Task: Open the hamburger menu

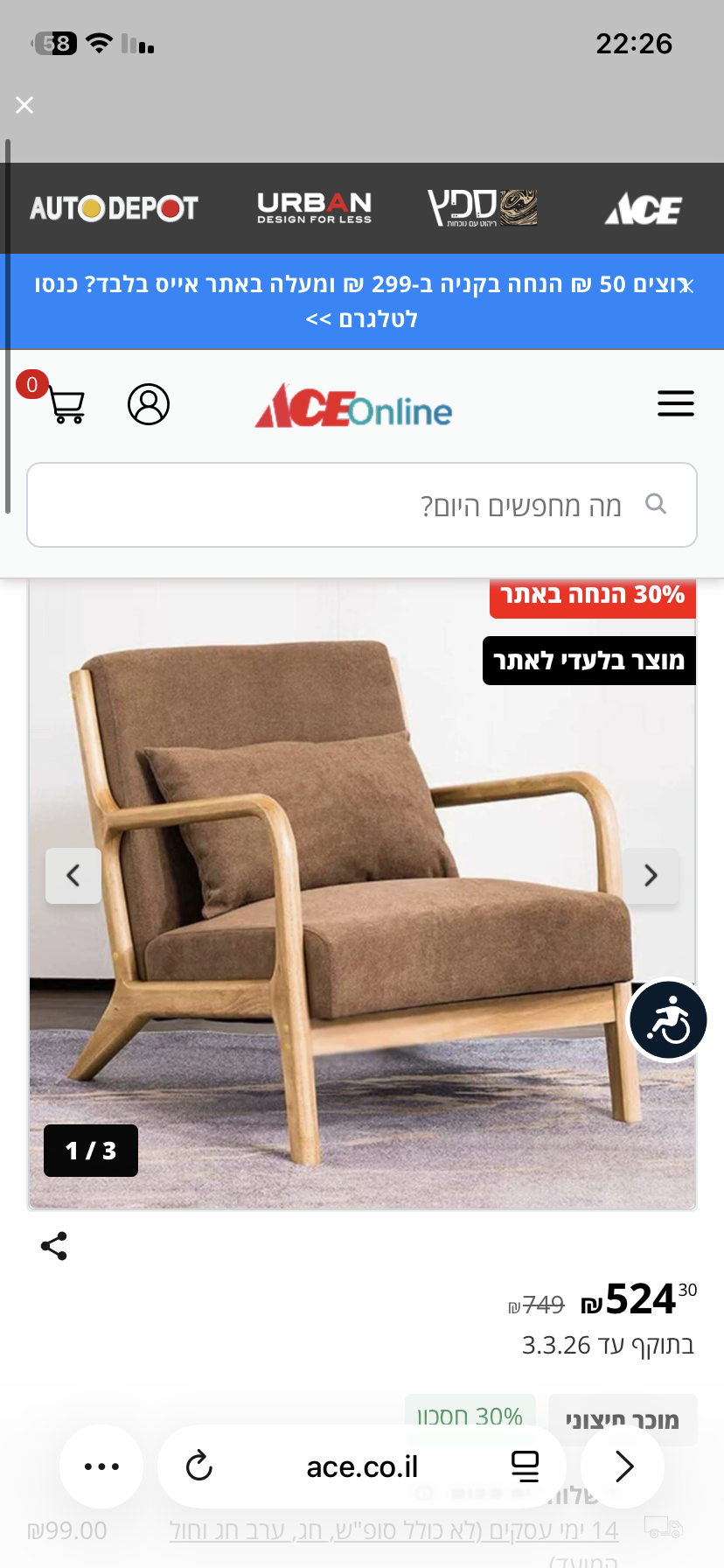Action: point(675,404)
